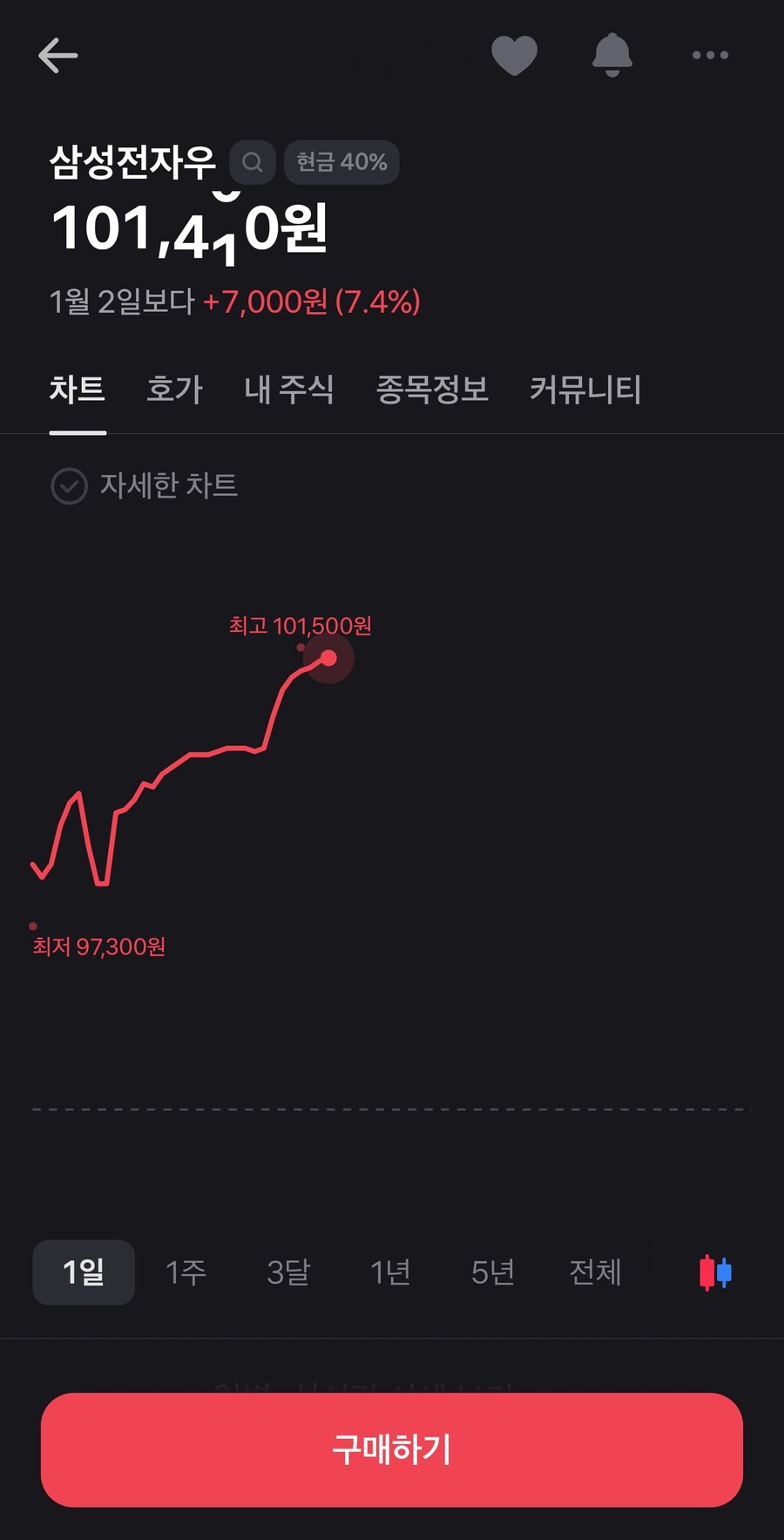Switch to candlestick chart view

714,1272
